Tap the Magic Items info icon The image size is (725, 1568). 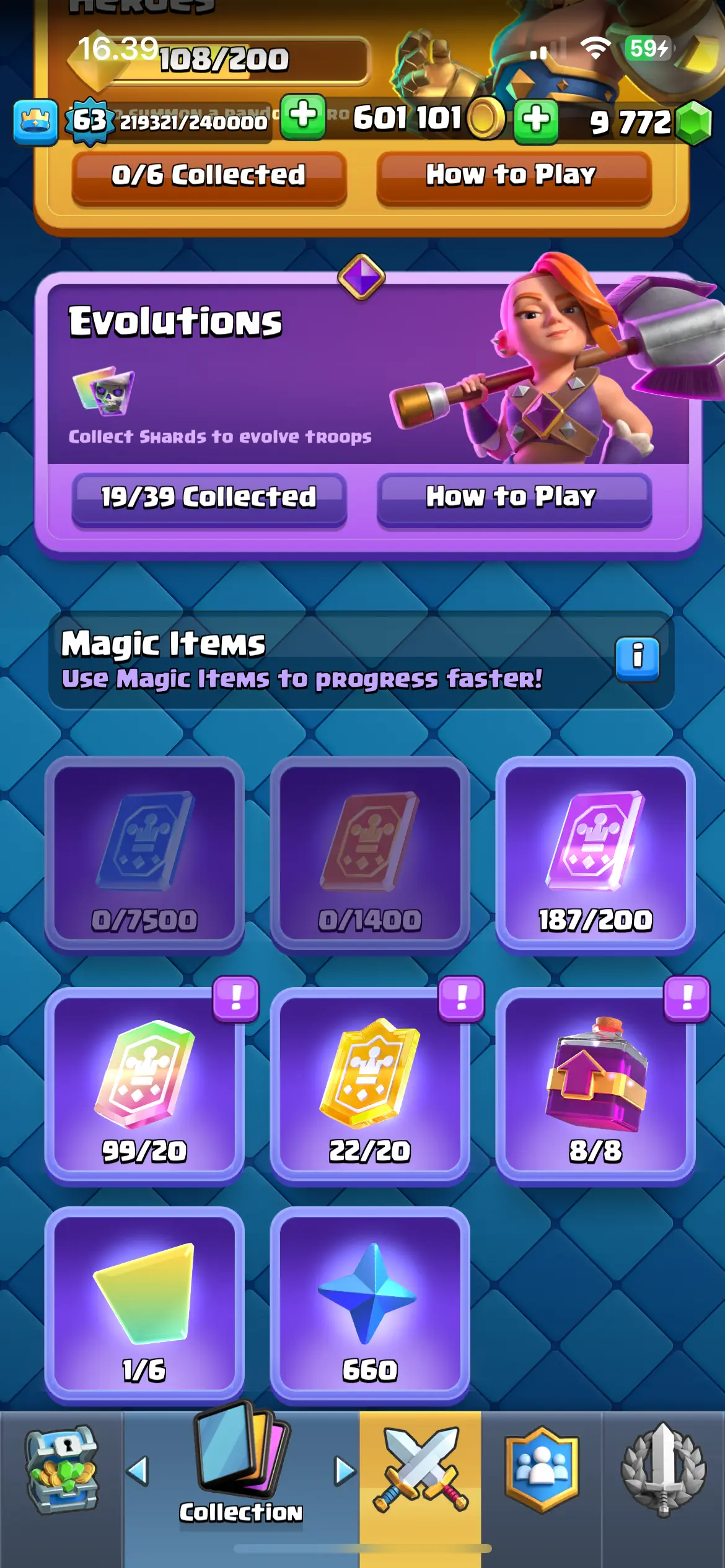[x=637, y=659]
